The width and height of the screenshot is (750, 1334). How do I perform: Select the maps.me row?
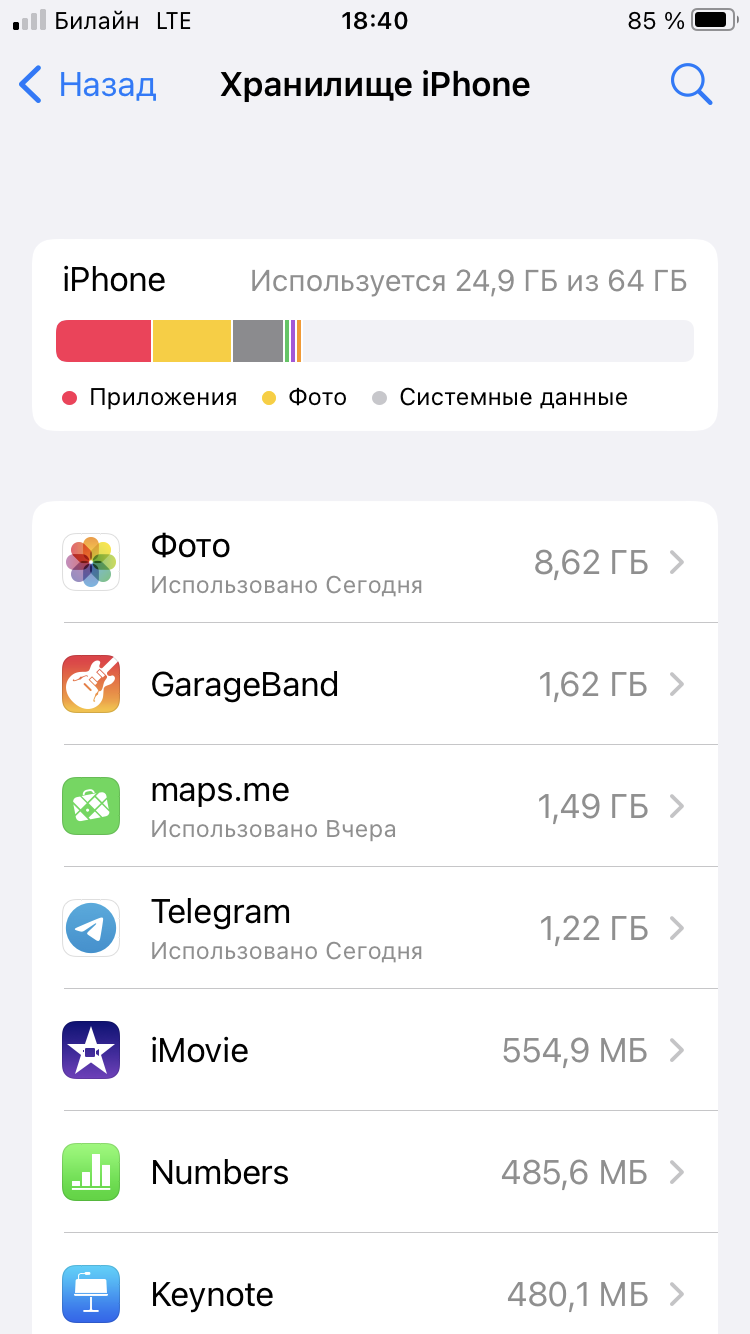pyautogui.click(x=375, y=806)
